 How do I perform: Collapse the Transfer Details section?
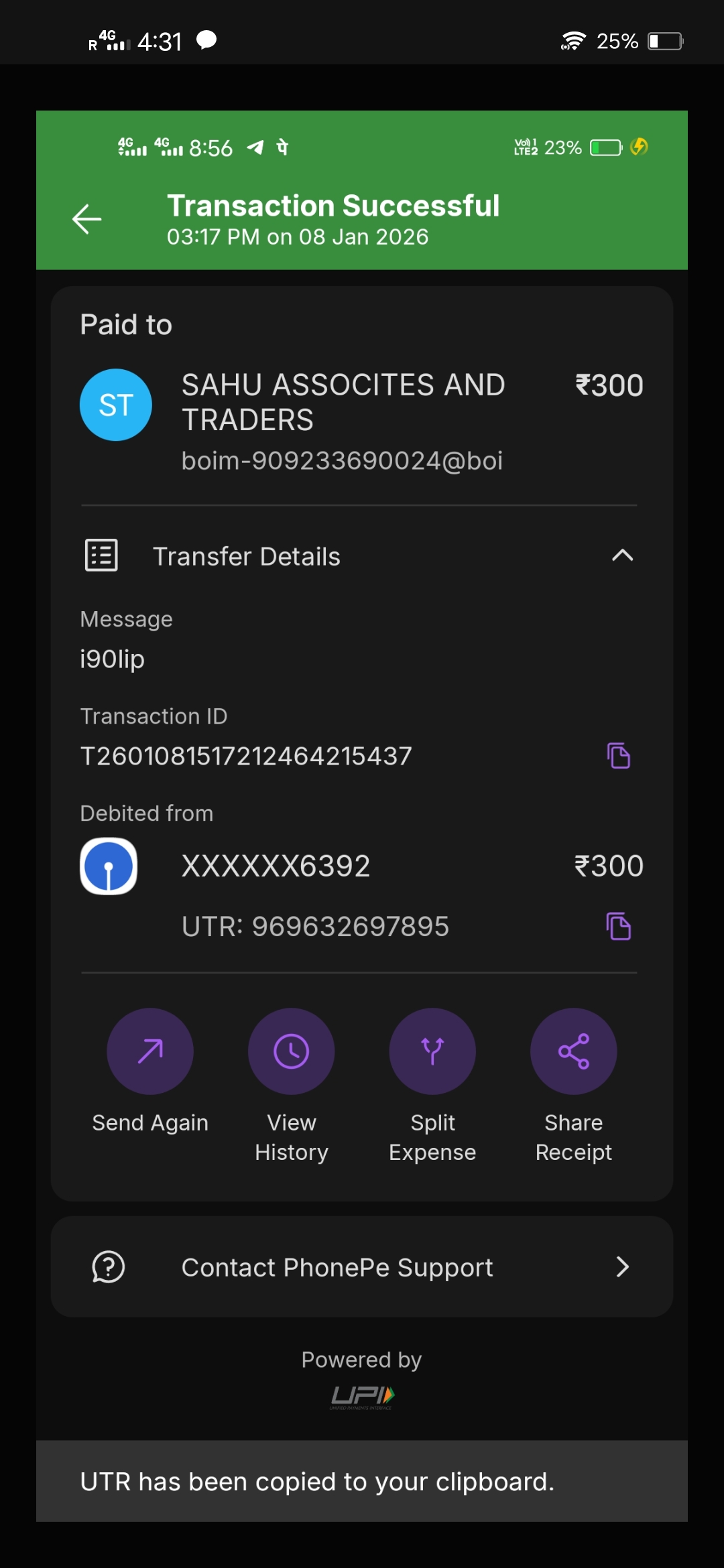tap(622, 556)
